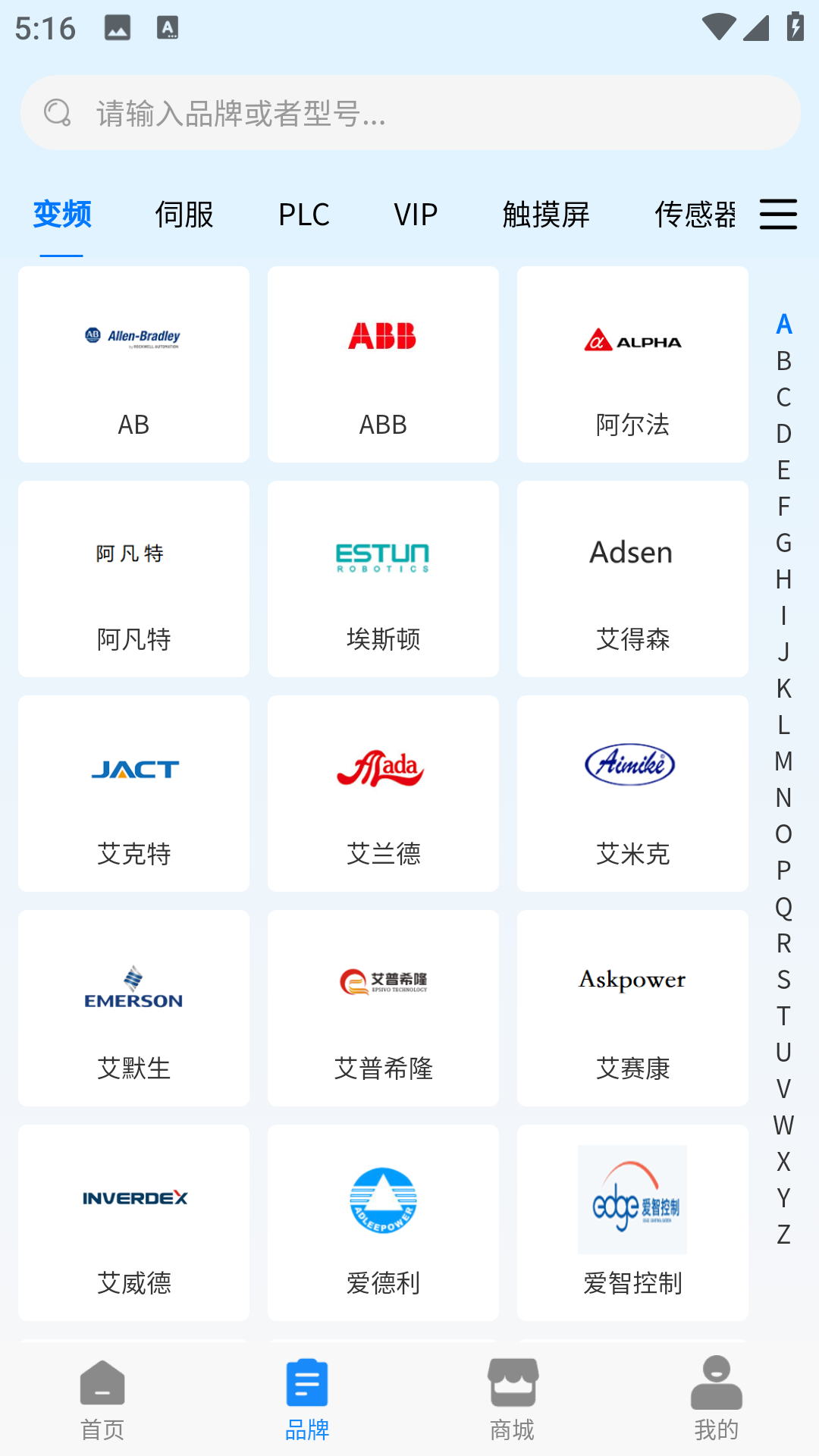Open the 艾兰德 brand card
This screenshot has height=1456, width=819.
pyautogui.click(x=383, y=793)
